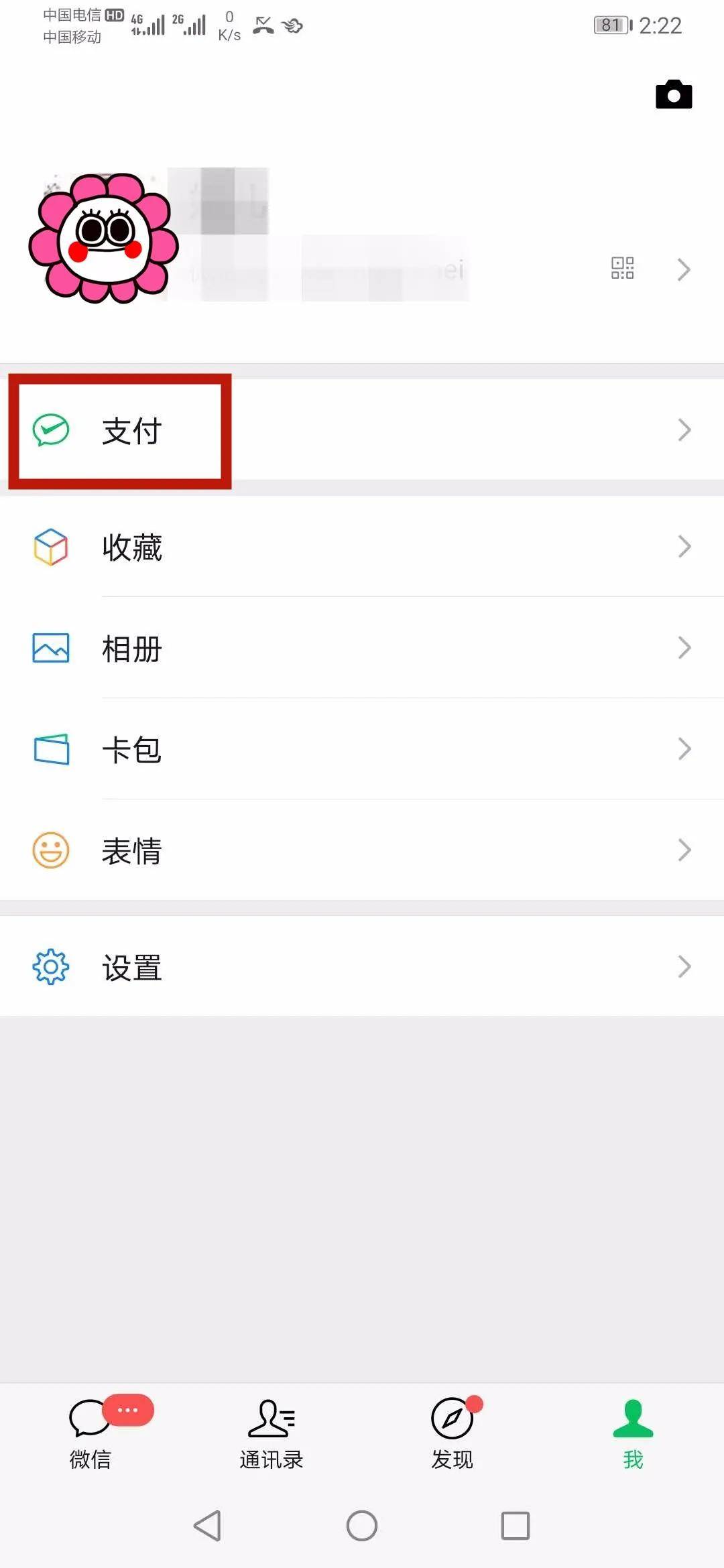The image size is (724, 1568).
Task: Tap the flower profile avatar
Action: tap(103, 238)
